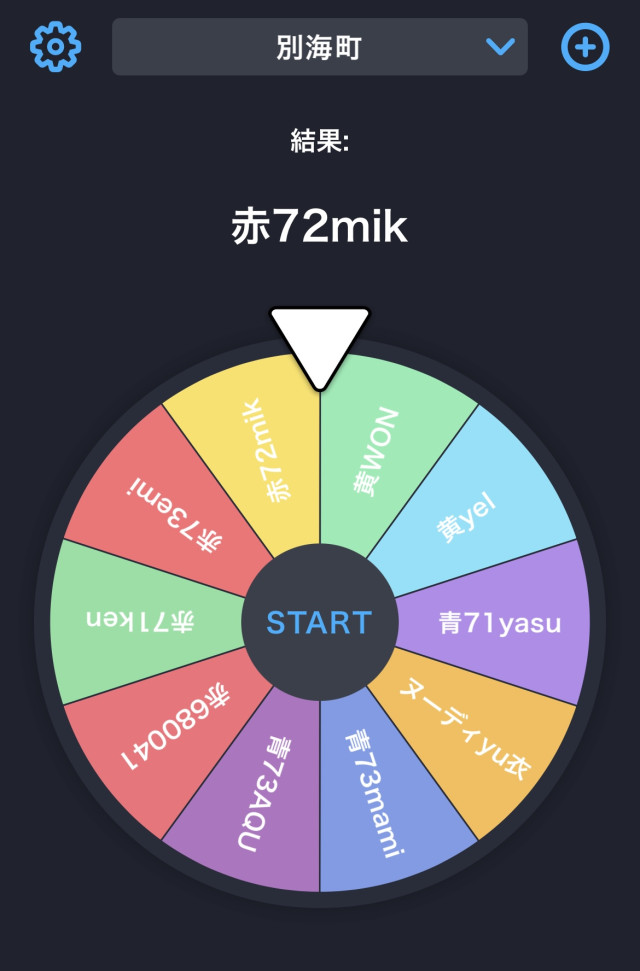Open the settings gear icon
The height and width of the screenshot is (971, 640).
click(x=55, y=46)
